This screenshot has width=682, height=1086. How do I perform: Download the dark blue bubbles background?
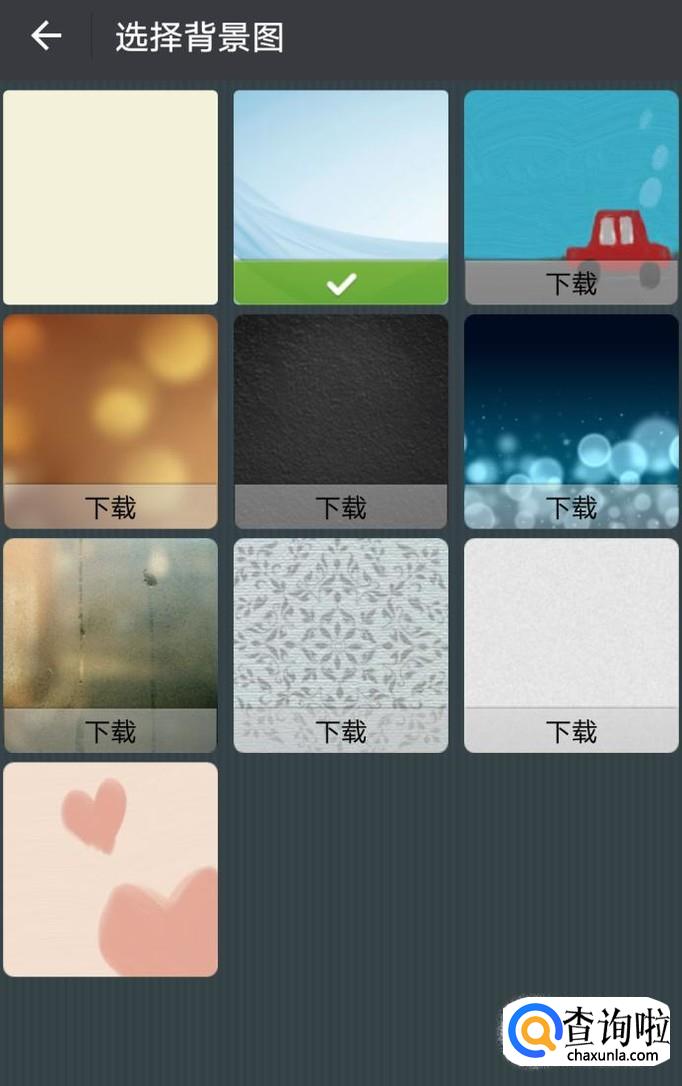pos(571,507)
